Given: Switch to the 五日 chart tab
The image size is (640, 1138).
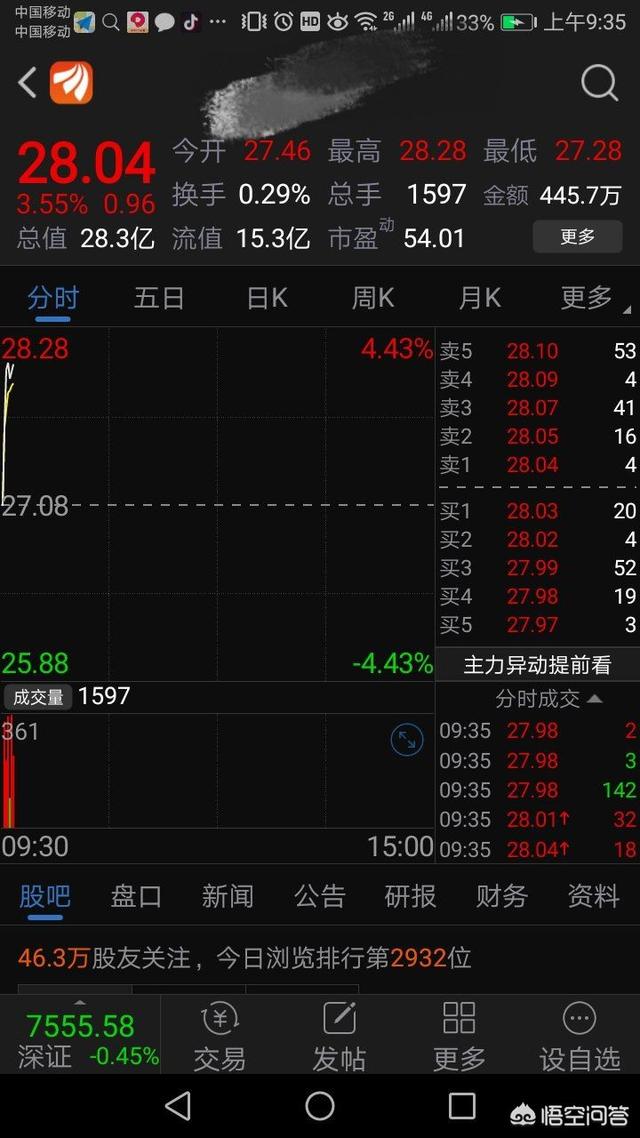Looking at the screenshot, I should pyautogui.click(x=159, y=298).
